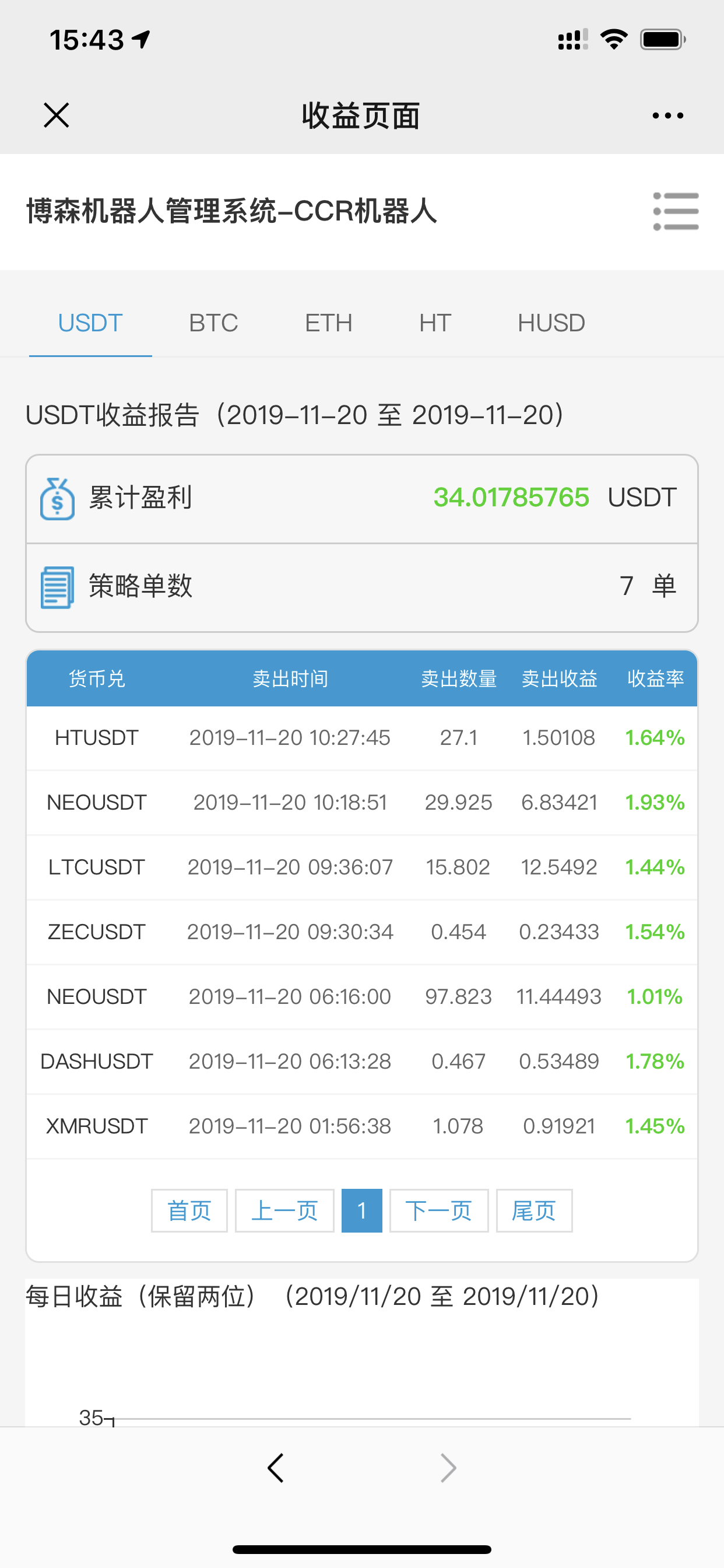
Task: Select the ETH tab
Action: tap(329, 323)
